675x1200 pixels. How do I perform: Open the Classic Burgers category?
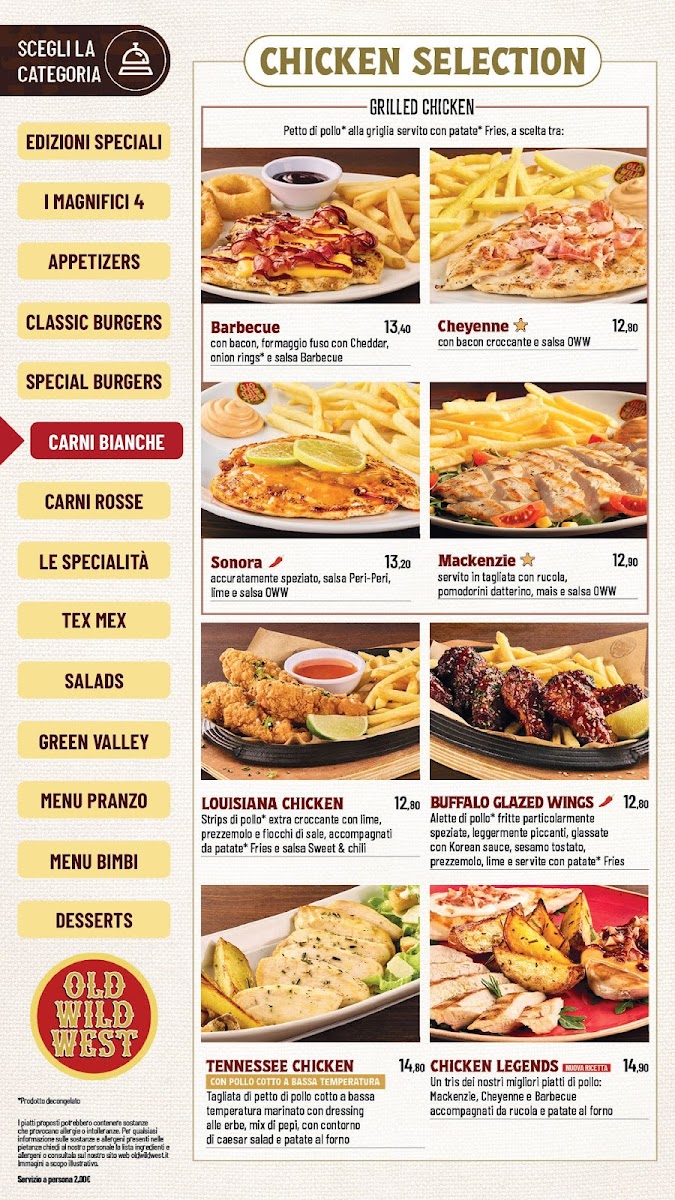[94, 322]
